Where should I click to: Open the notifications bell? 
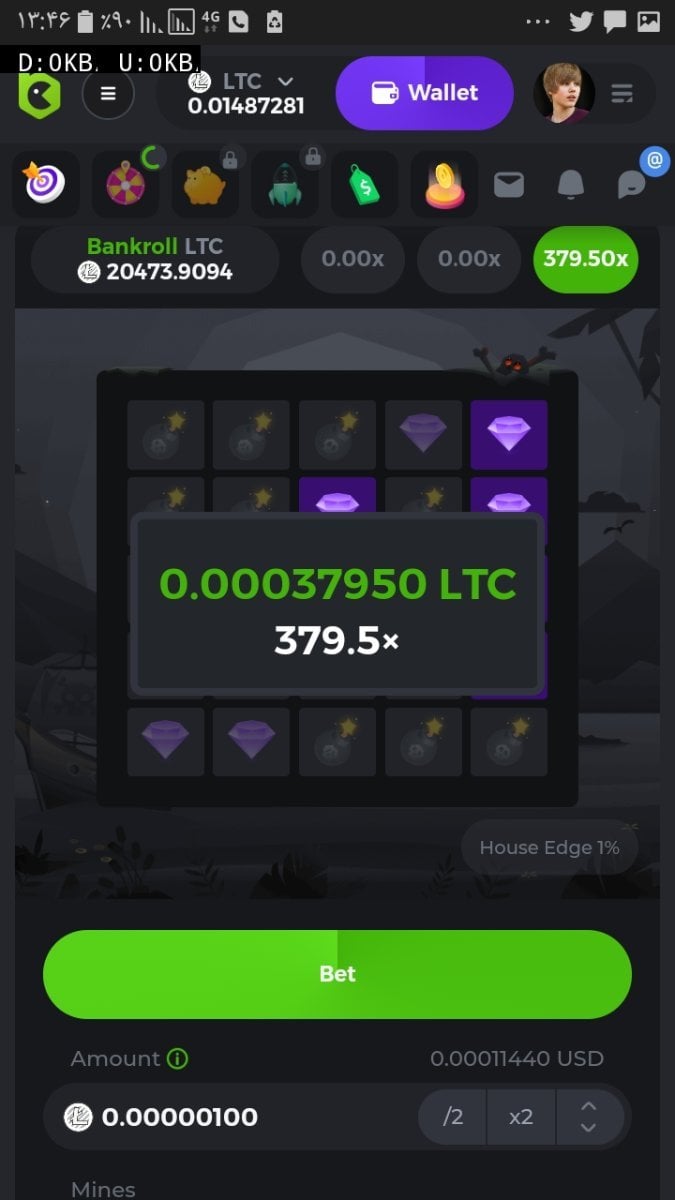click(570, 185)
